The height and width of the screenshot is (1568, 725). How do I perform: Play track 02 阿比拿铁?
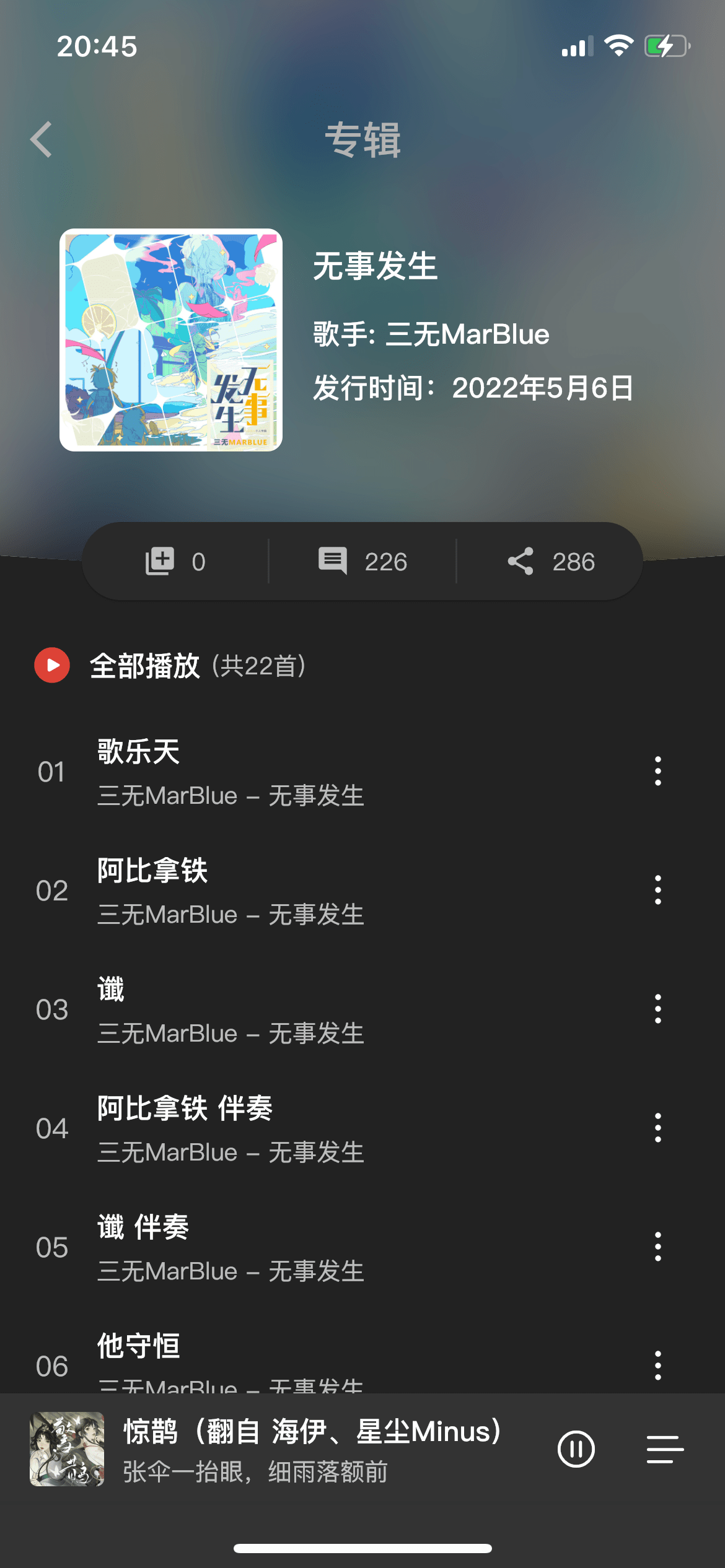point(248,891)
